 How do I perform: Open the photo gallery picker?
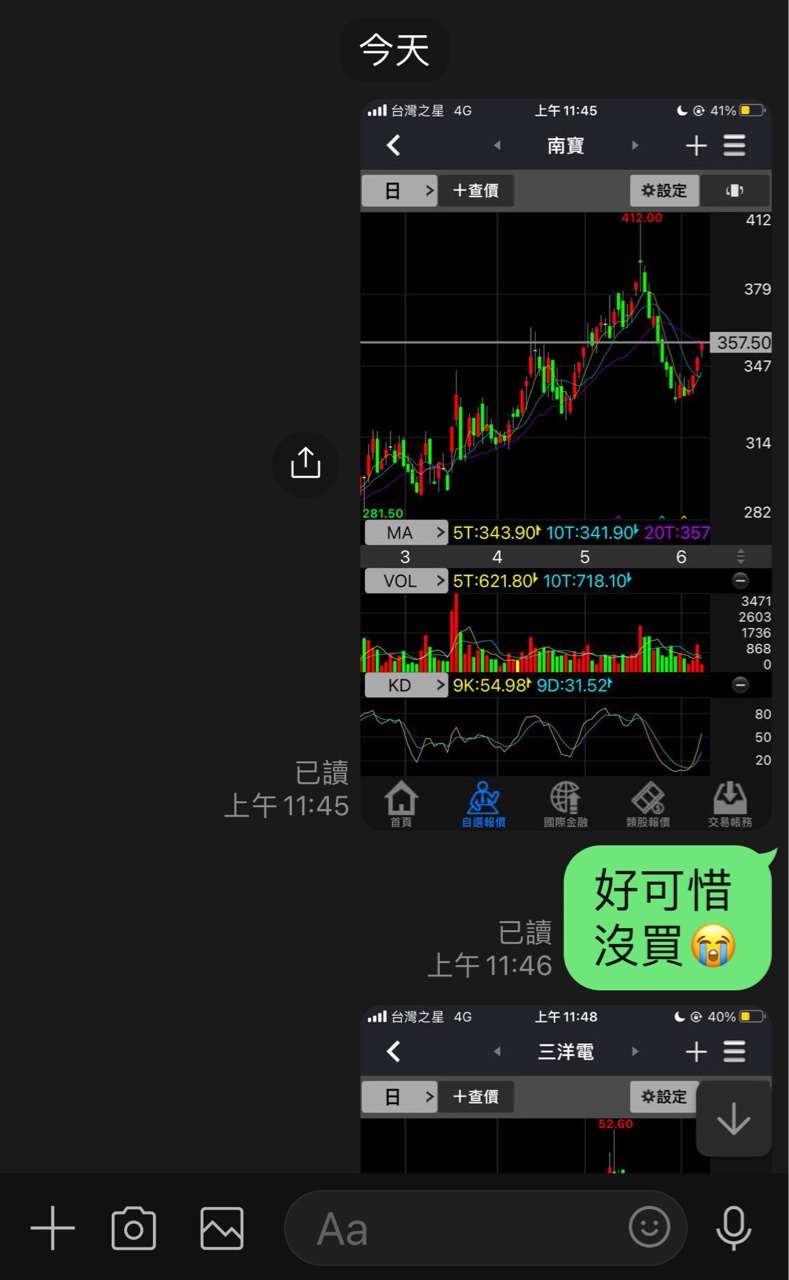tap(221, 1228)
